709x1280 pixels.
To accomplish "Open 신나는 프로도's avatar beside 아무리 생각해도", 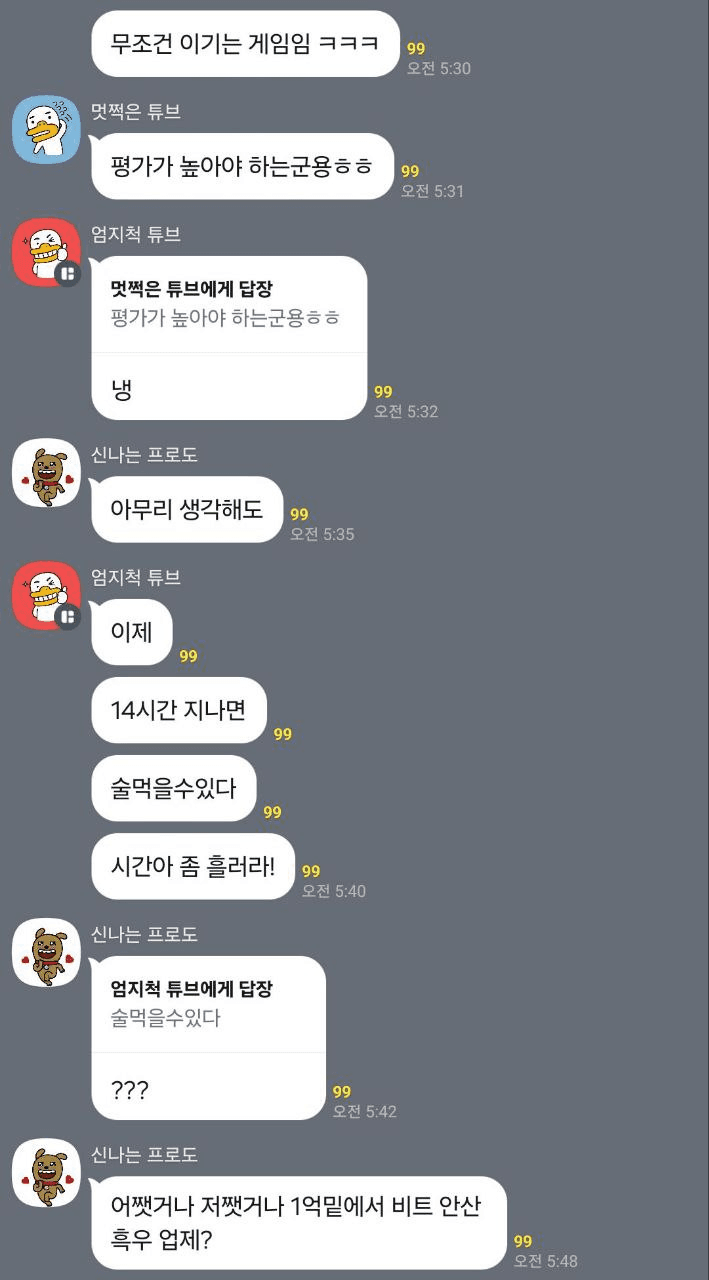I will 46,472.
